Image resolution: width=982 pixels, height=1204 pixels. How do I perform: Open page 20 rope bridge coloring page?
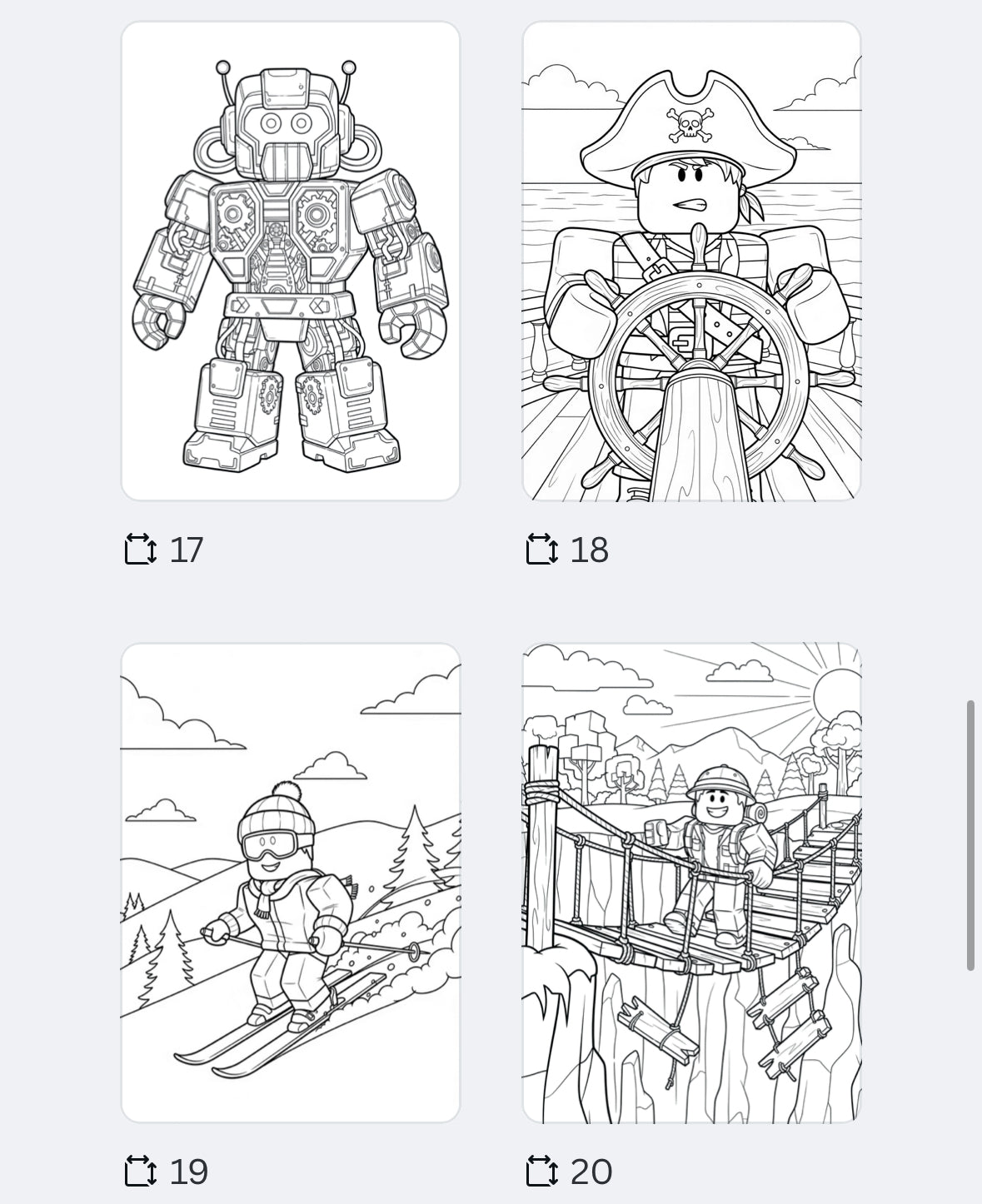(x=691, y=883)
